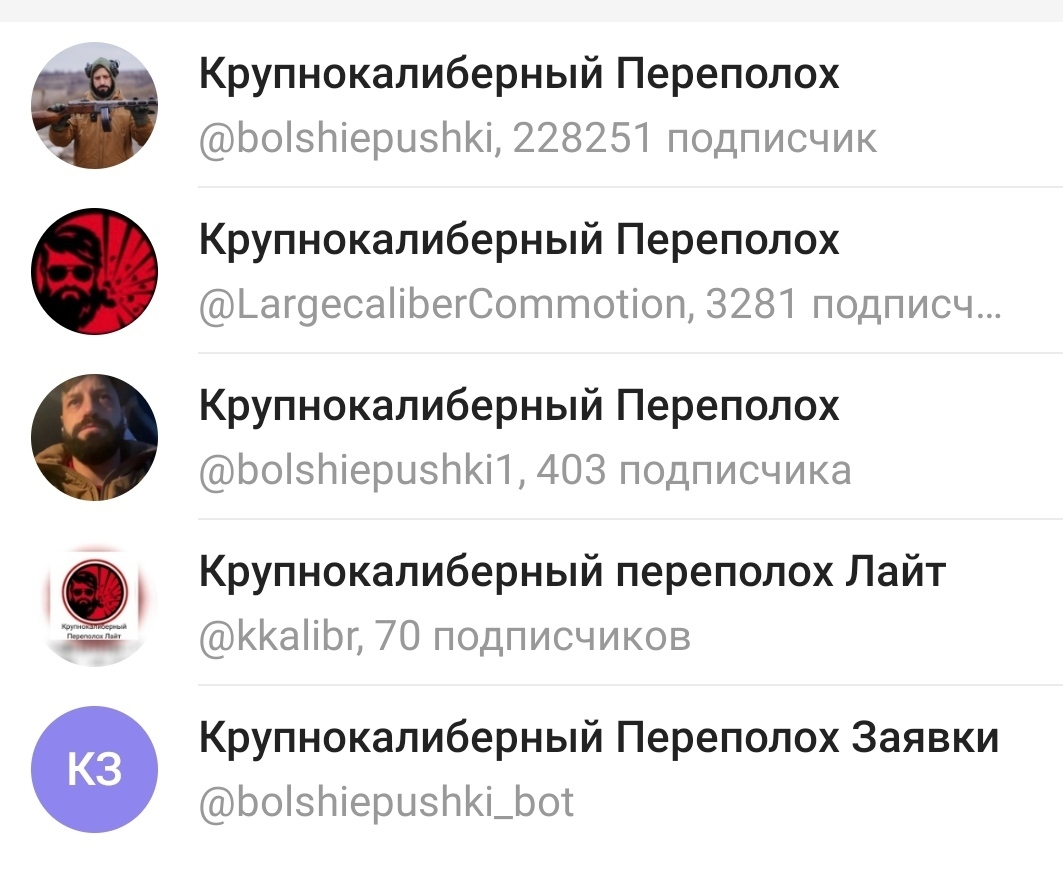Select the @bolshiepushki1 channel with 403 subscribers
The height and width of the screenshot is (873, 1063).
(x=530, y=437)
